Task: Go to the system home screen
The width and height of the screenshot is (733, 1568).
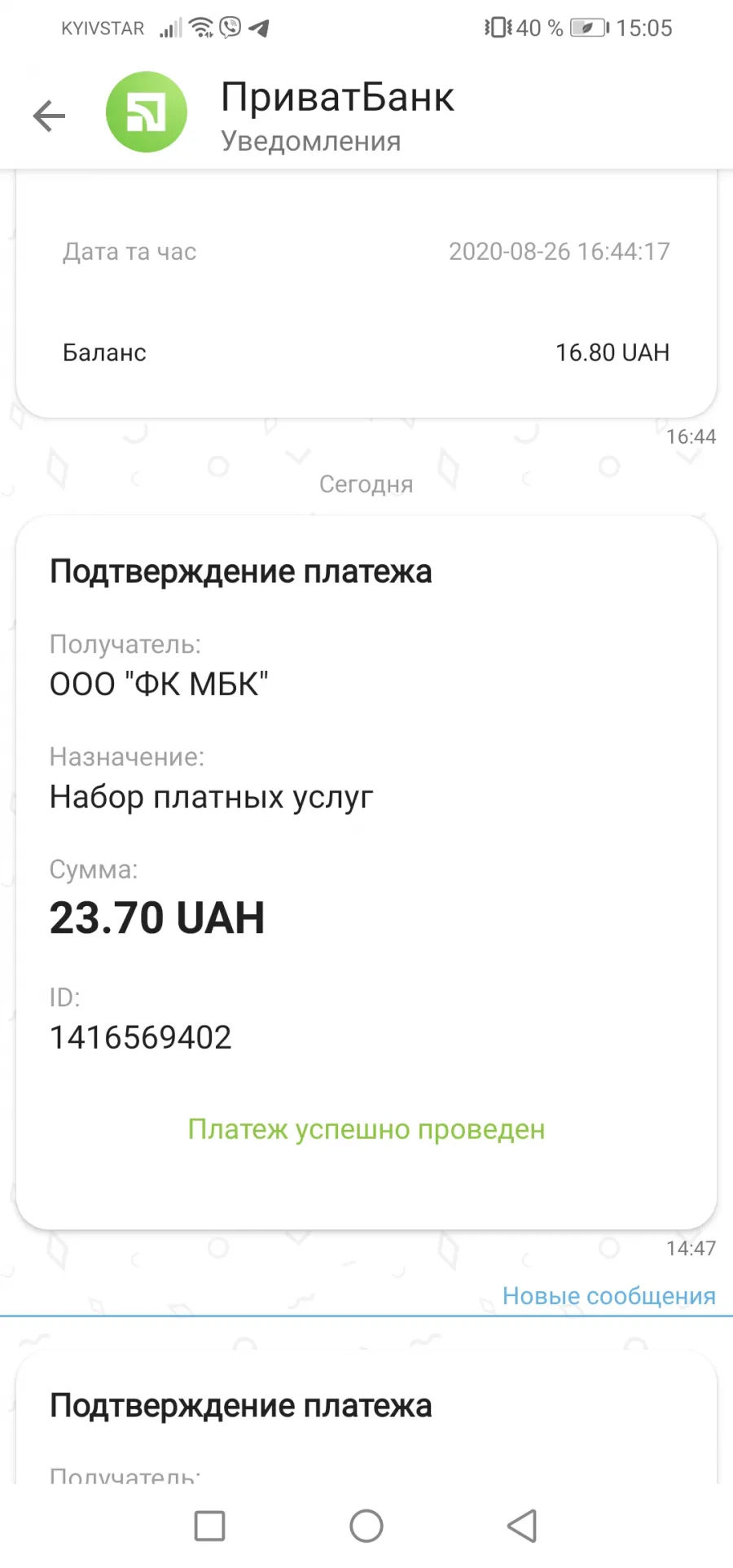Action: (x=366, y=1526)
